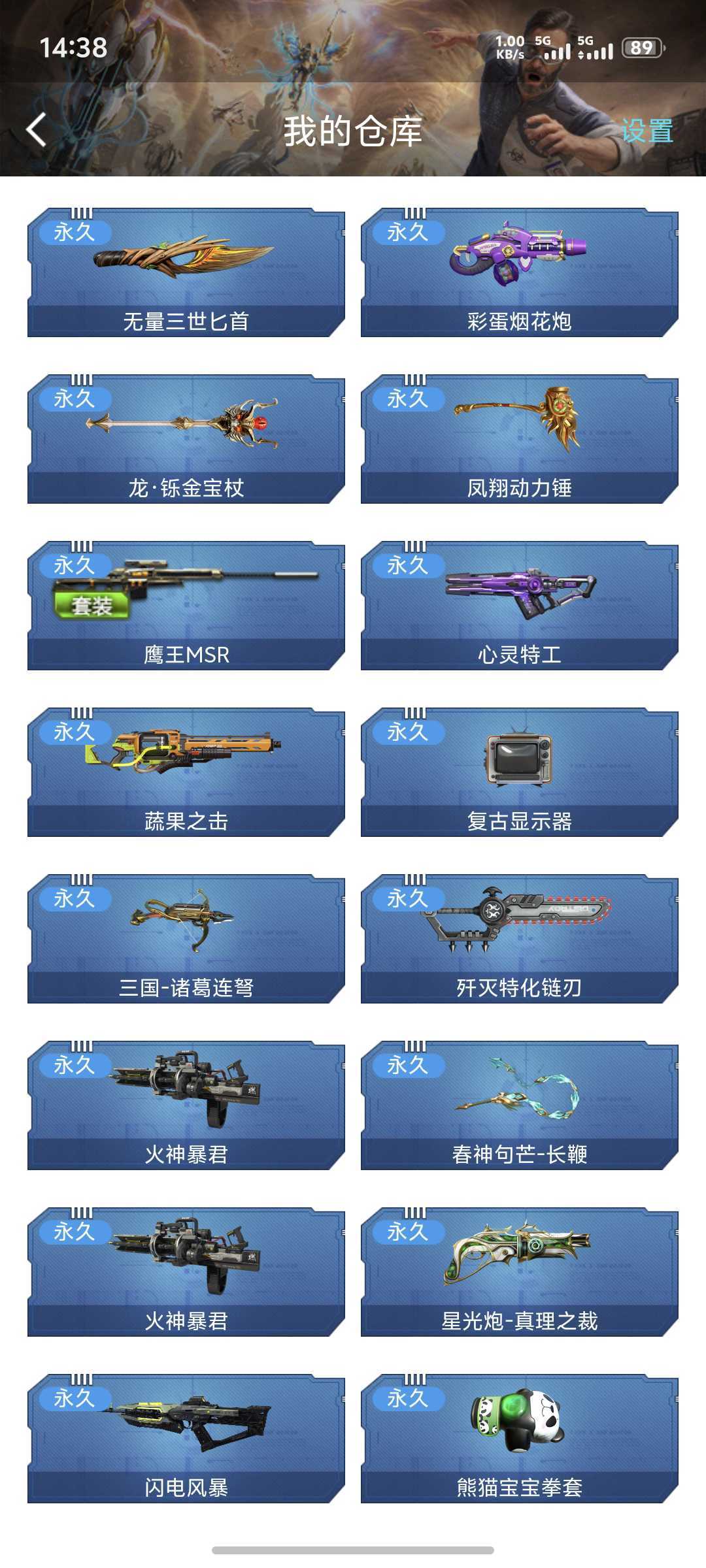The image size is (706, 1568).
Task: View the 熊猫宝宝拳套 item card
Action: [520, 1439]
